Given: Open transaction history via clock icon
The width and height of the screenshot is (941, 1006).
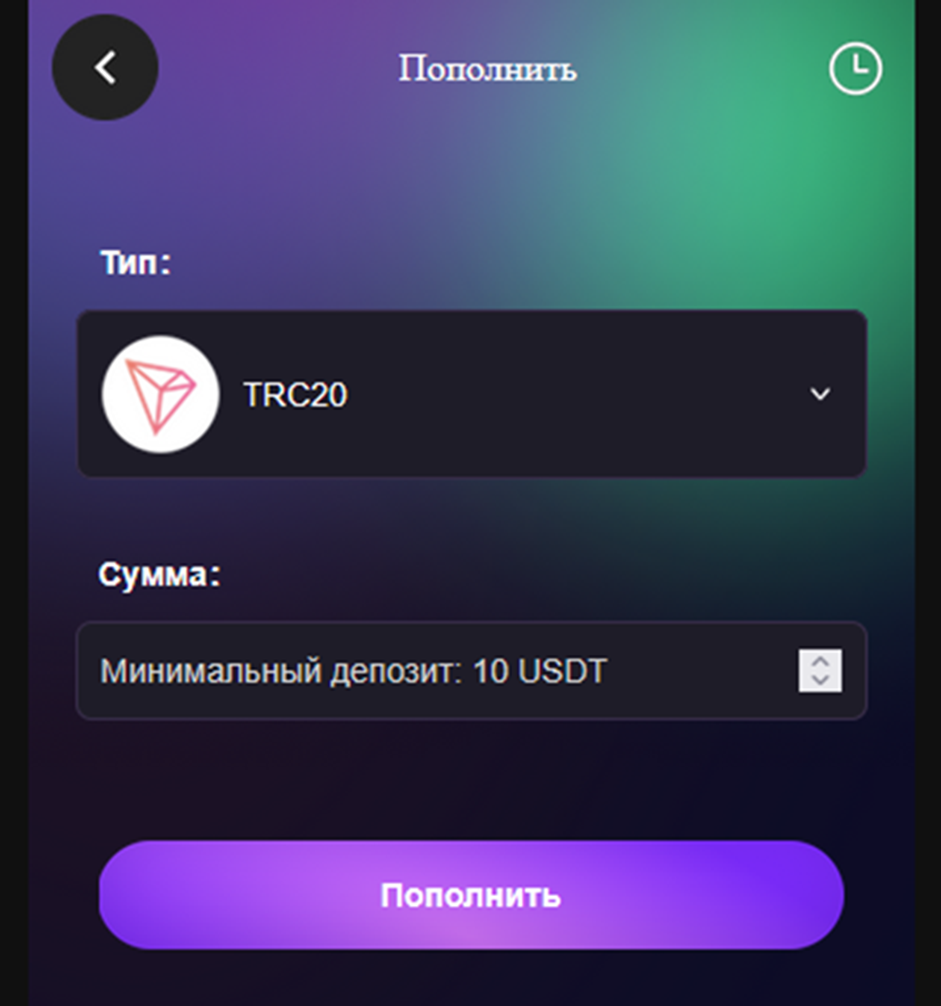Looking at the screenshot, I should (x=855, y=69).
